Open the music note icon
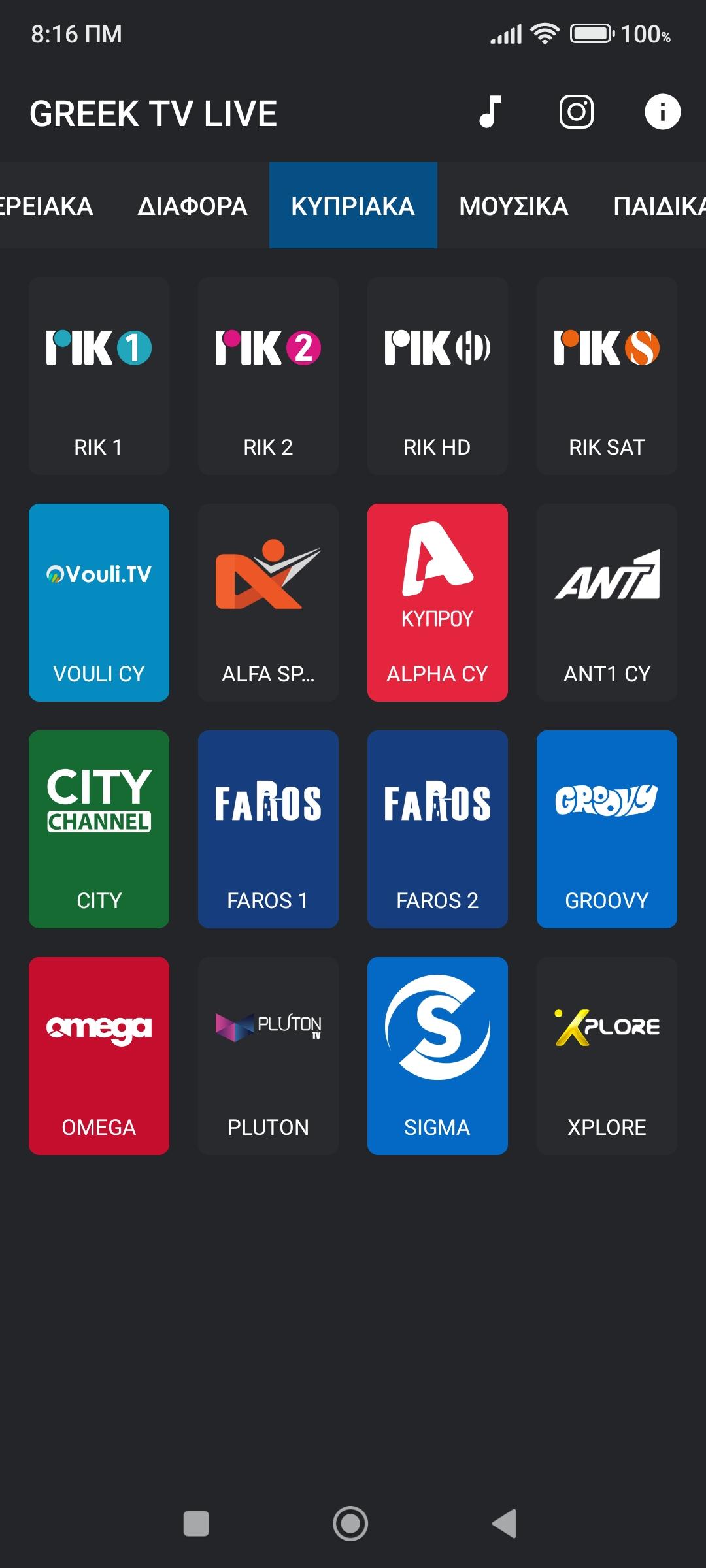Viewport: 706px width, 1568px height. pos(490,112)
